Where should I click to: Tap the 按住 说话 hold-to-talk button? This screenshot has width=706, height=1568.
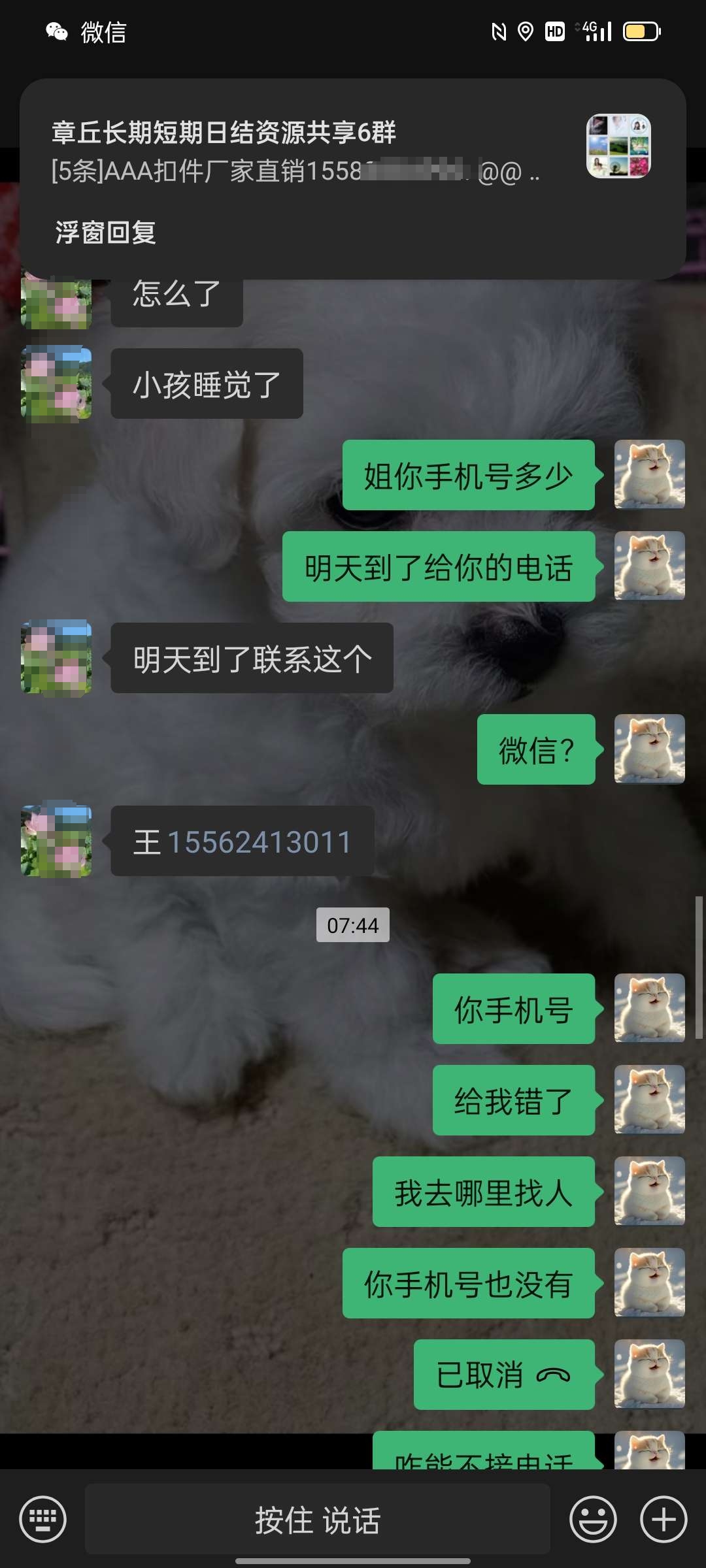(x=318, y=1519)
